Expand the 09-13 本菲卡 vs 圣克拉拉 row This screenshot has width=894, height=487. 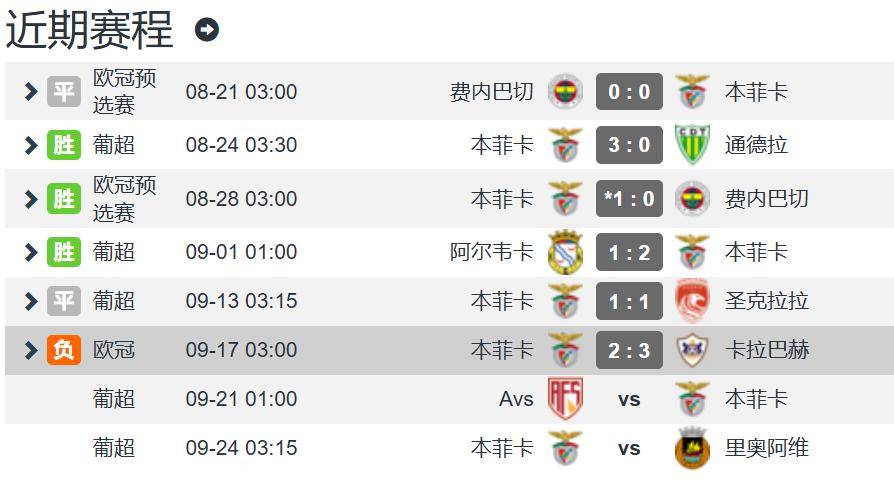coord(31,301)
